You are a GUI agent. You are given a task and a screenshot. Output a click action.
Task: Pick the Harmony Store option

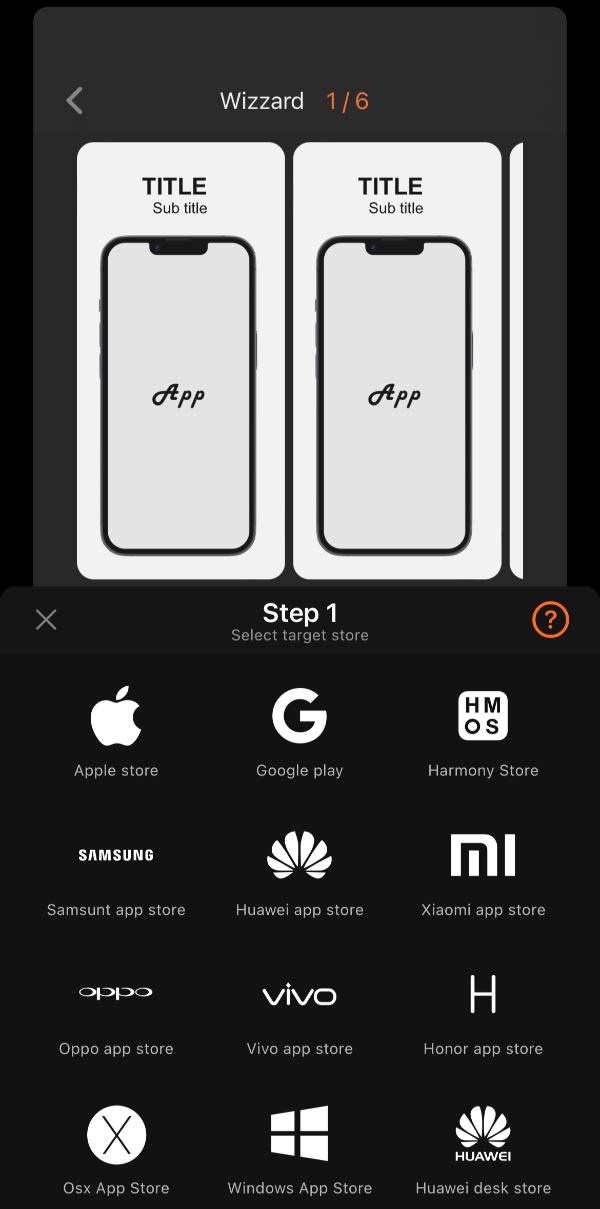pyautogui.click(x=483, y=732)
